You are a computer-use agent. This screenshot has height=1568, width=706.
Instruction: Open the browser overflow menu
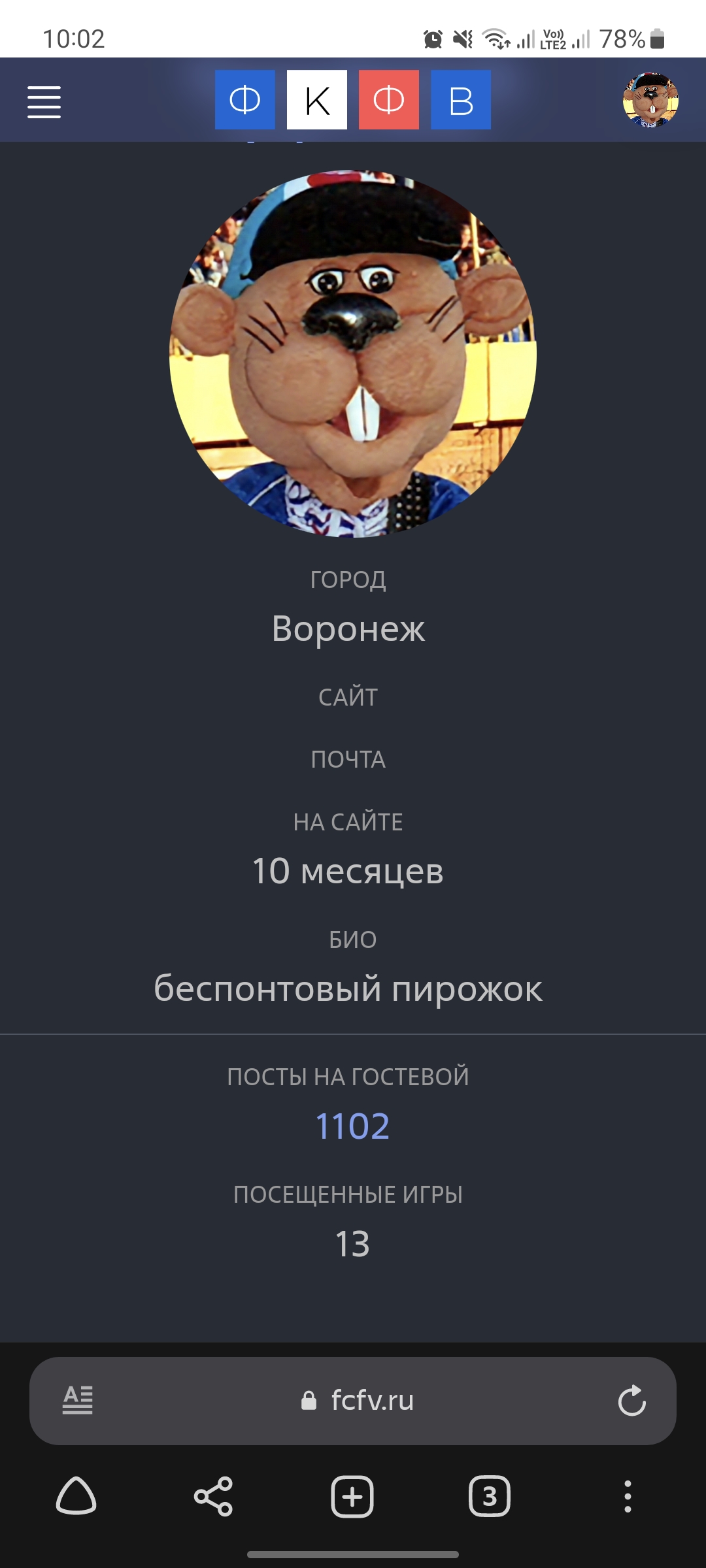[628, 1495]
